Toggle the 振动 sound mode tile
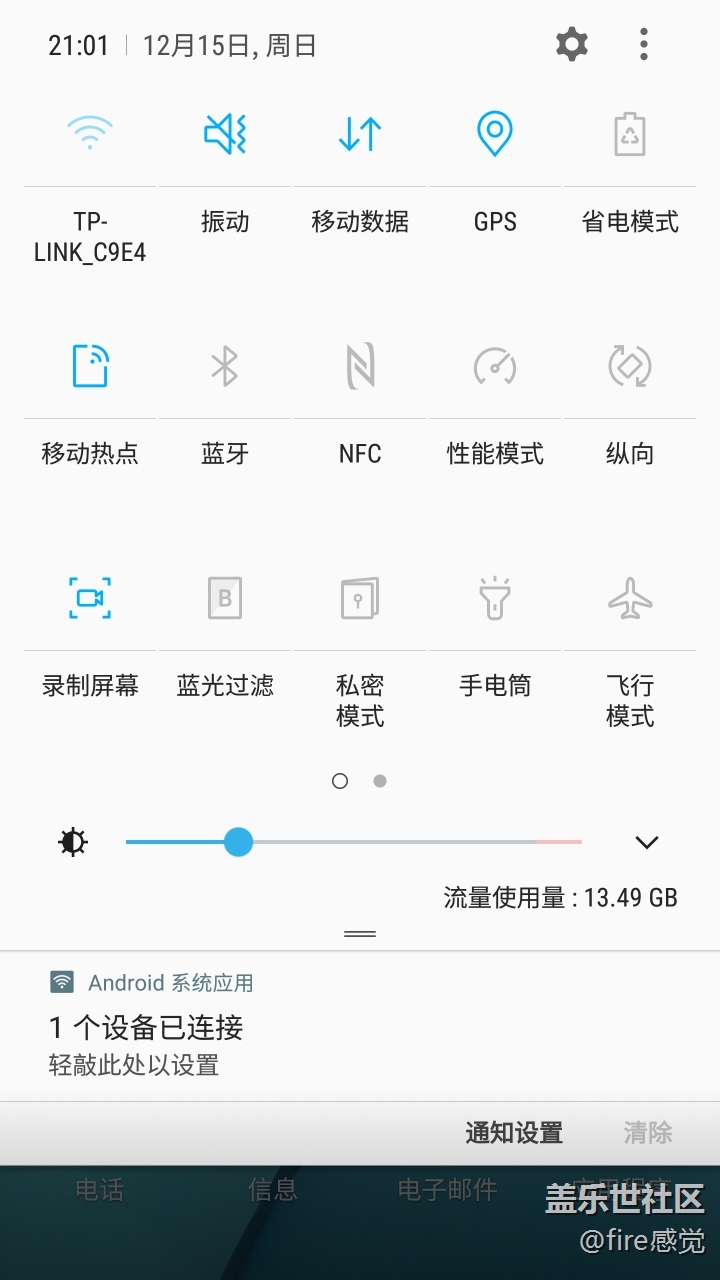Image resolution: width=720 pixels, height=1280 pixels. point(225,133)
